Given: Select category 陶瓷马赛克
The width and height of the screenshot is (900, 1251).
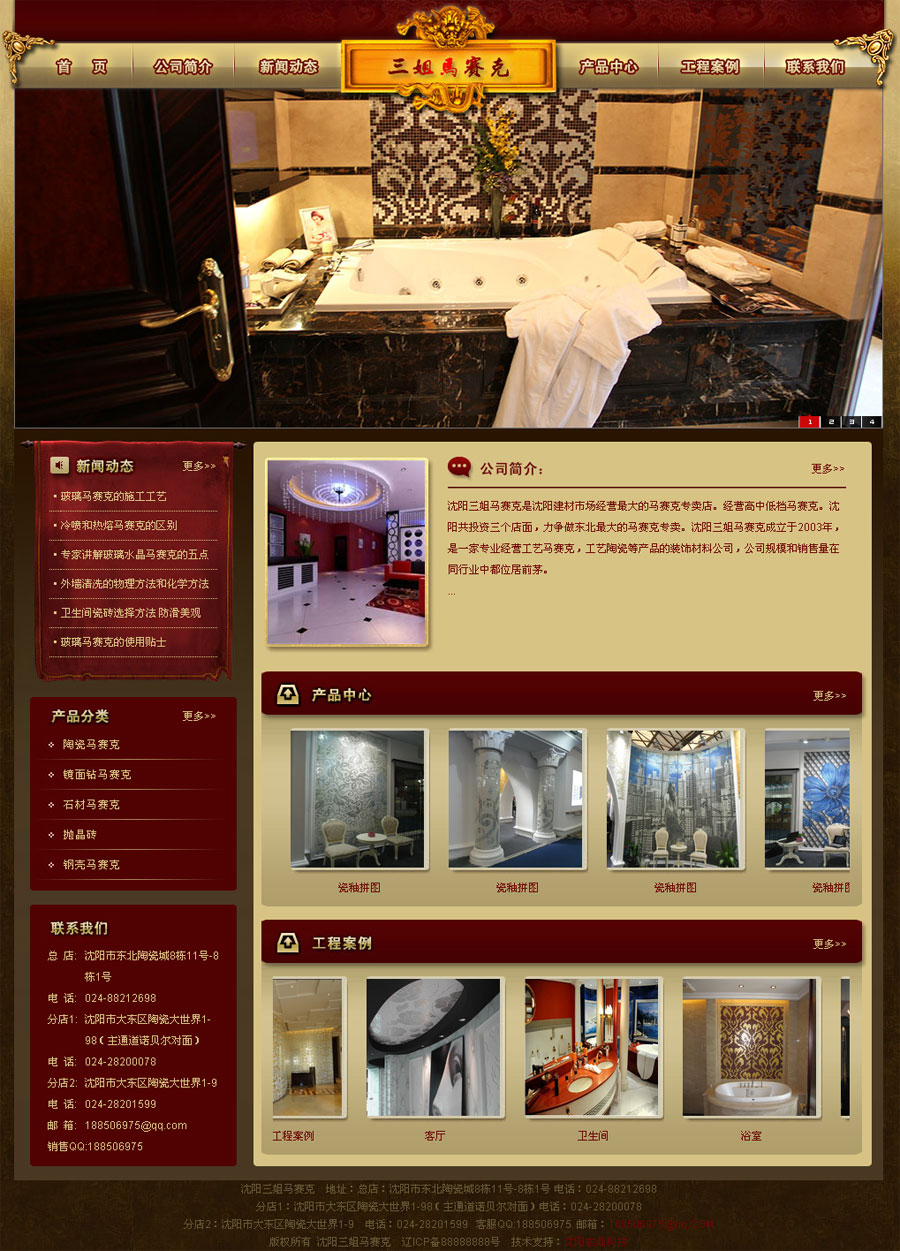Looking at the screenshot, I should [91, 745].
